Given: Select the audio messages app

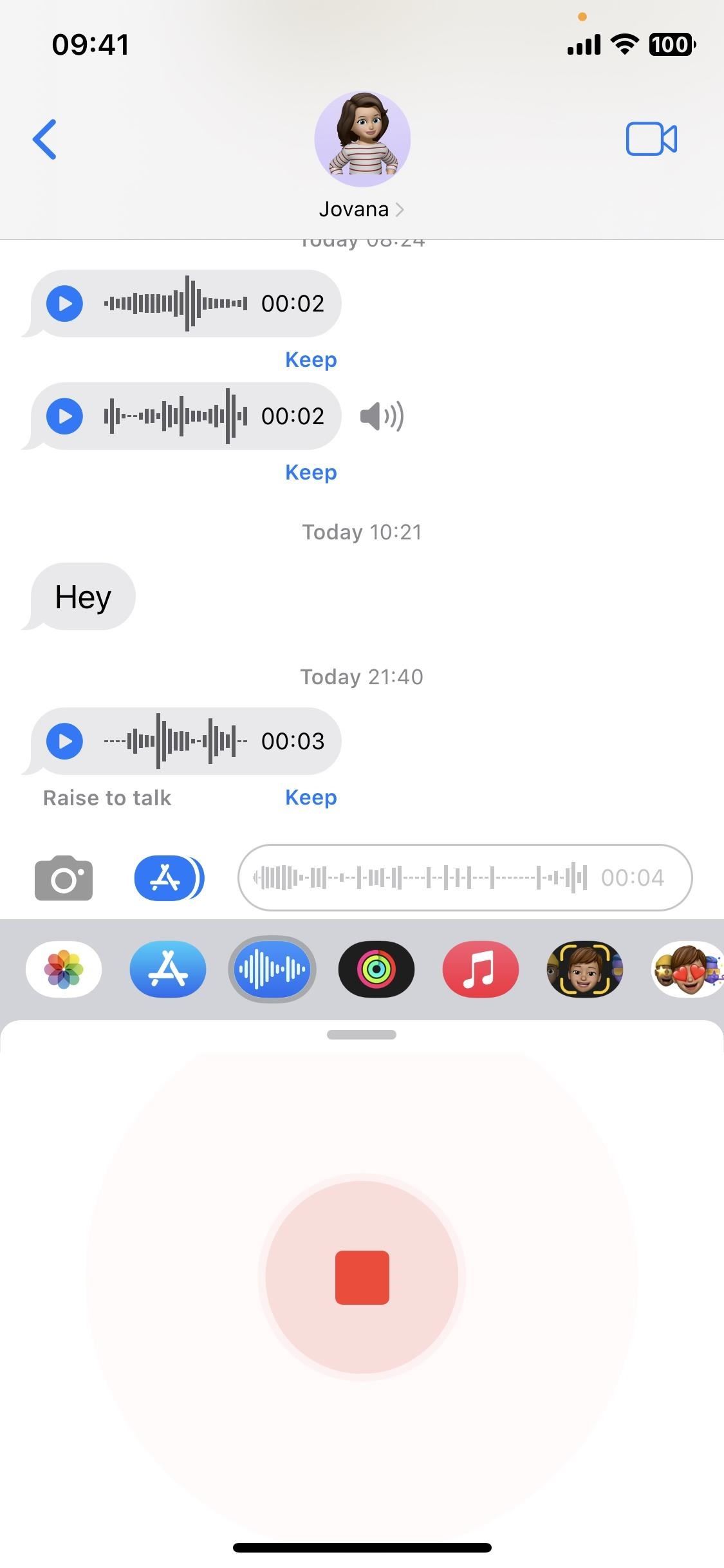Looking at the screenshot, I should coord(272,969).
